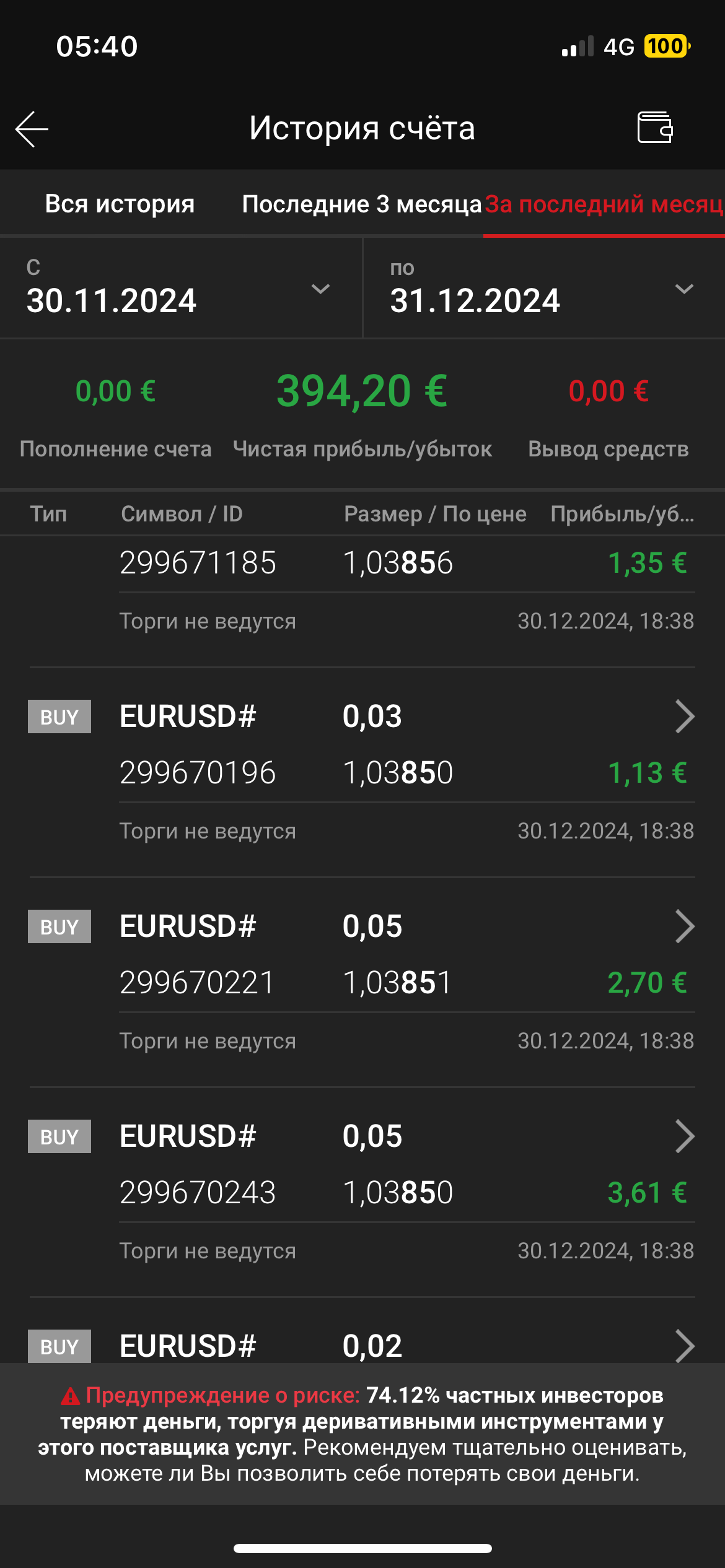Go back from account history
This screenshot has height=1568, width=725.
click(x=32, y=129)
